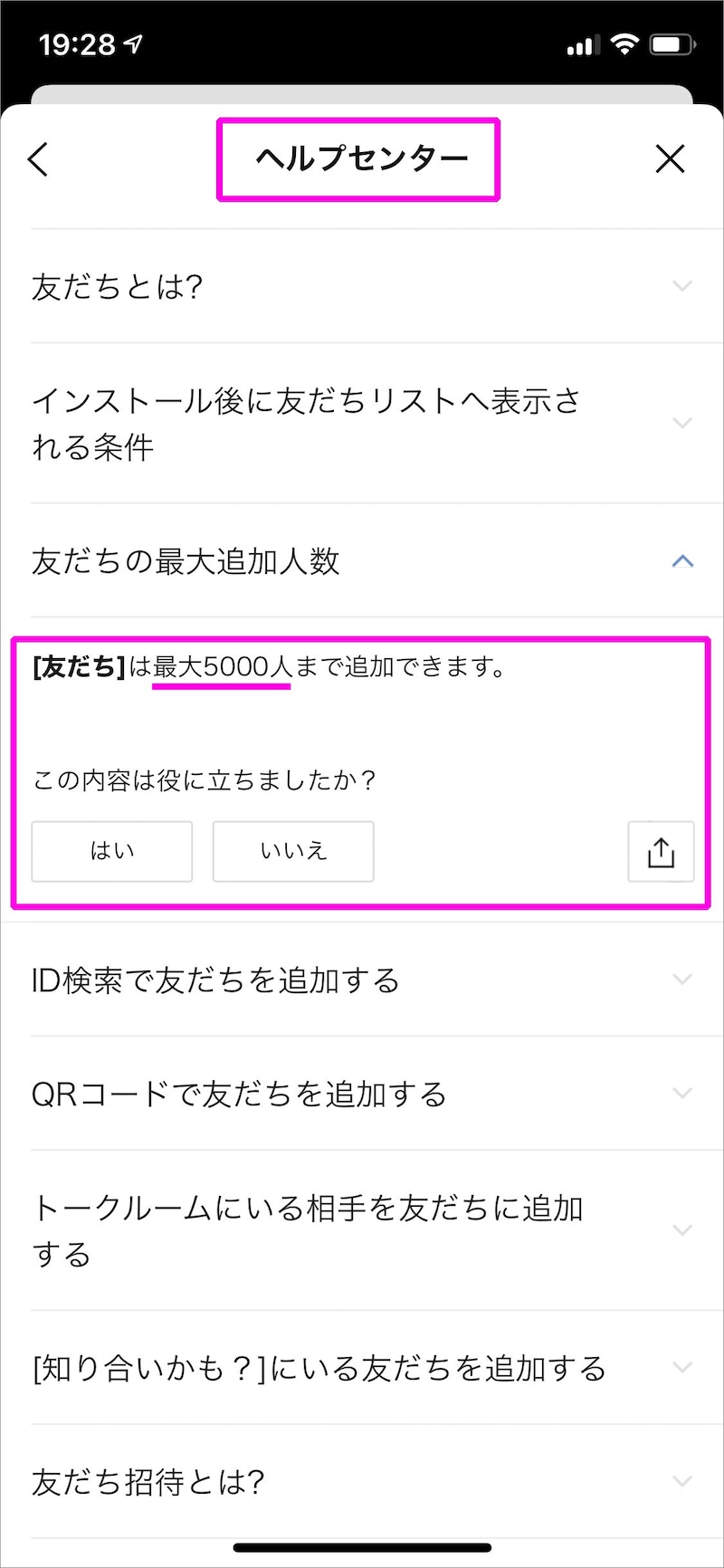This screenshot has height=1568, width=724.
Task: Expand インストール後に友だちリストへ表示される条件
Action: (x=362, y=422)
